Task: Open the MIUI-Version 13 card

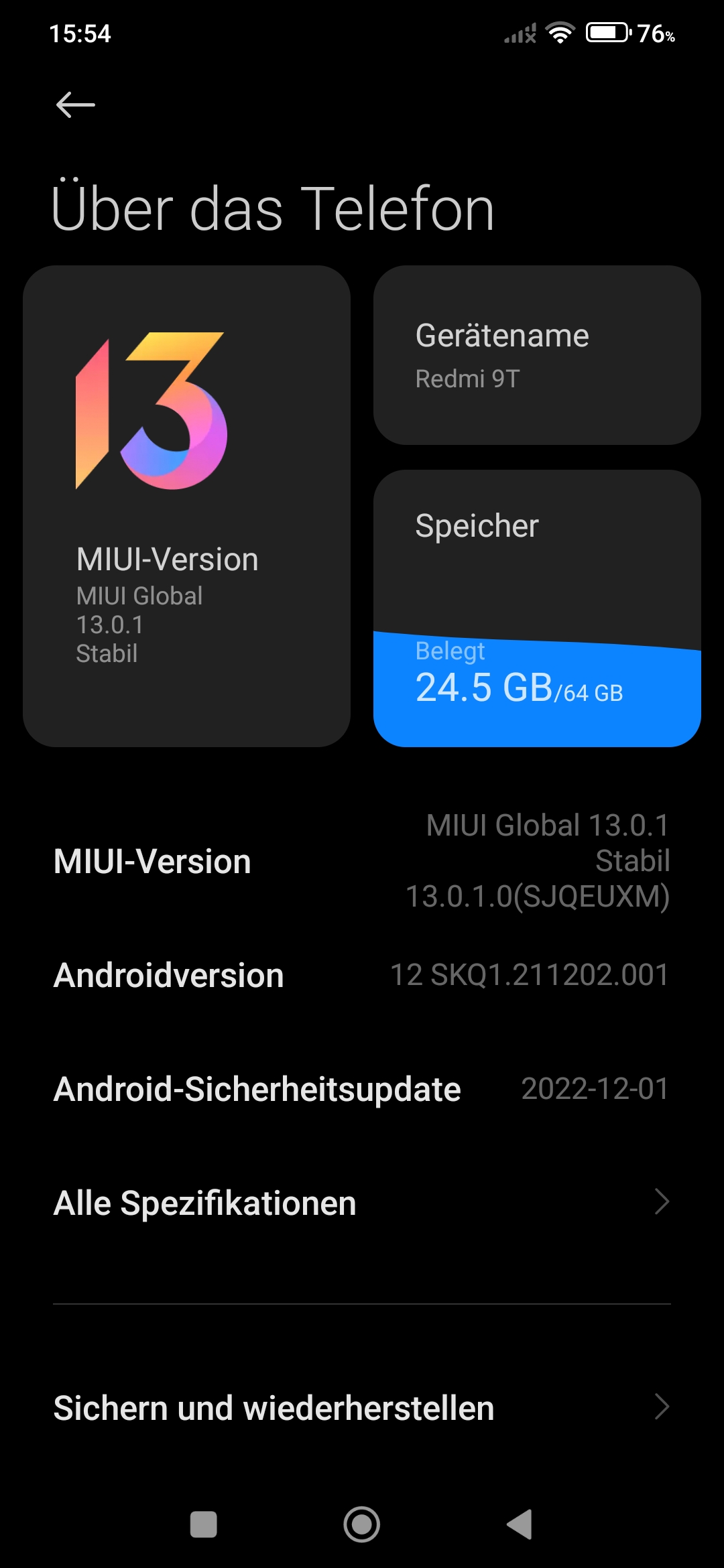Action: coord(186,506)
